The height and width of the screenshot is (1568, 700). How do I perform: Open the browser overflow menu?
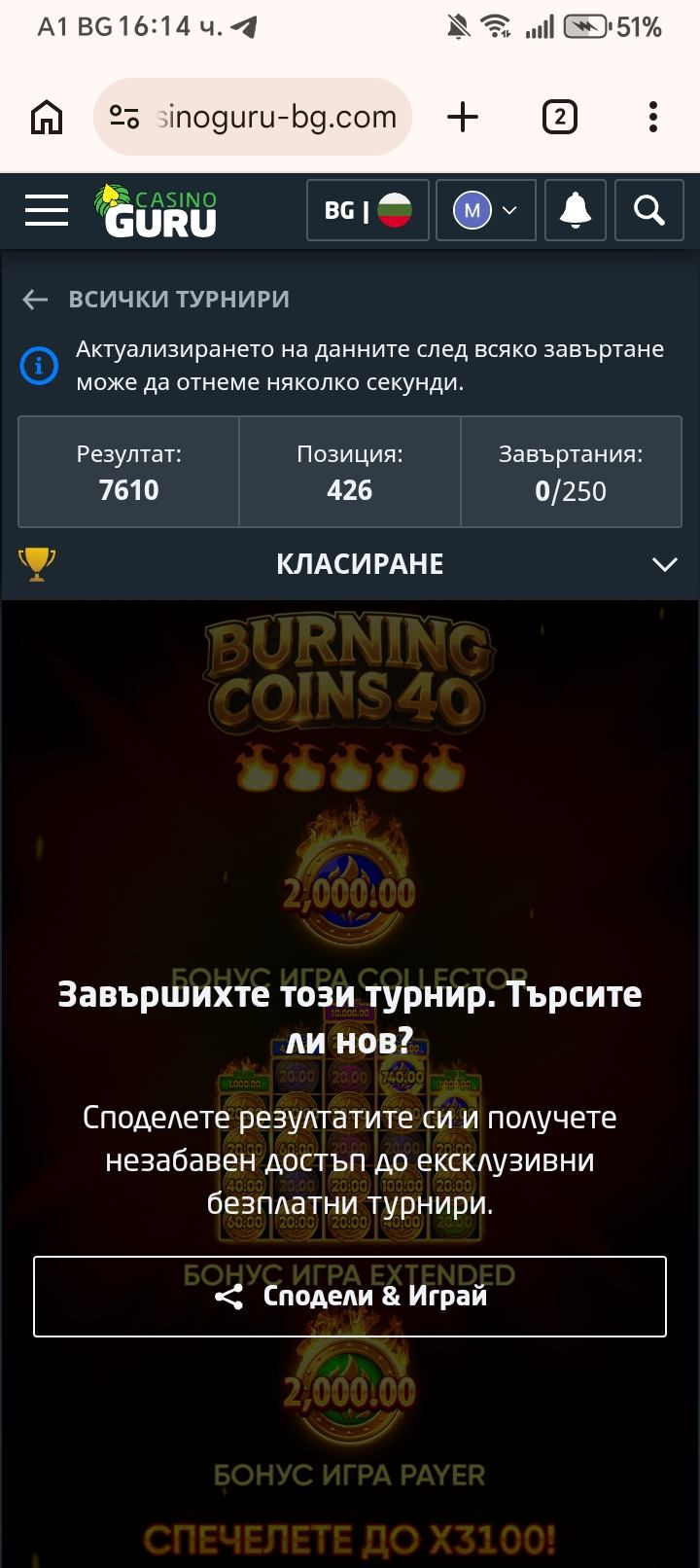[x=653, y=118]
